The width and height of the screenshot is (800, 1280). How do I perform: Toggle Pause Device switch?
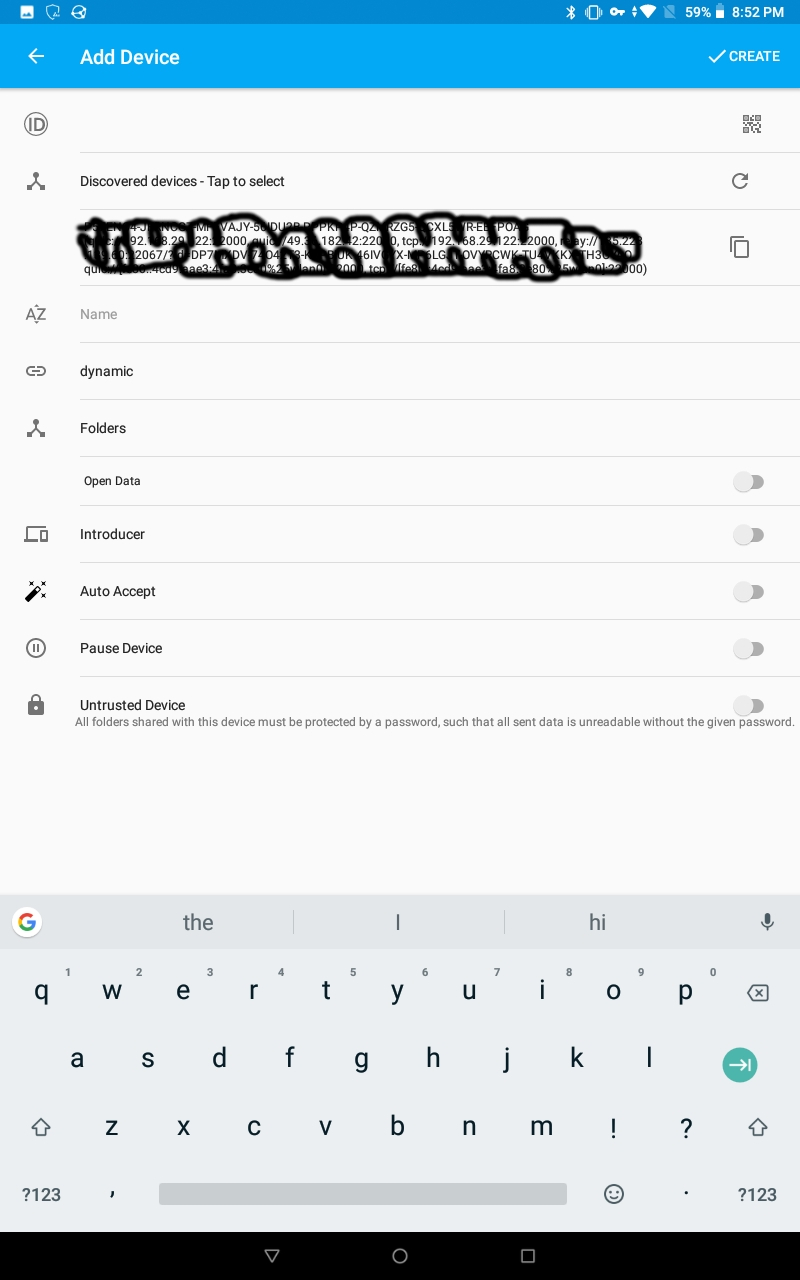pos(748,649)
